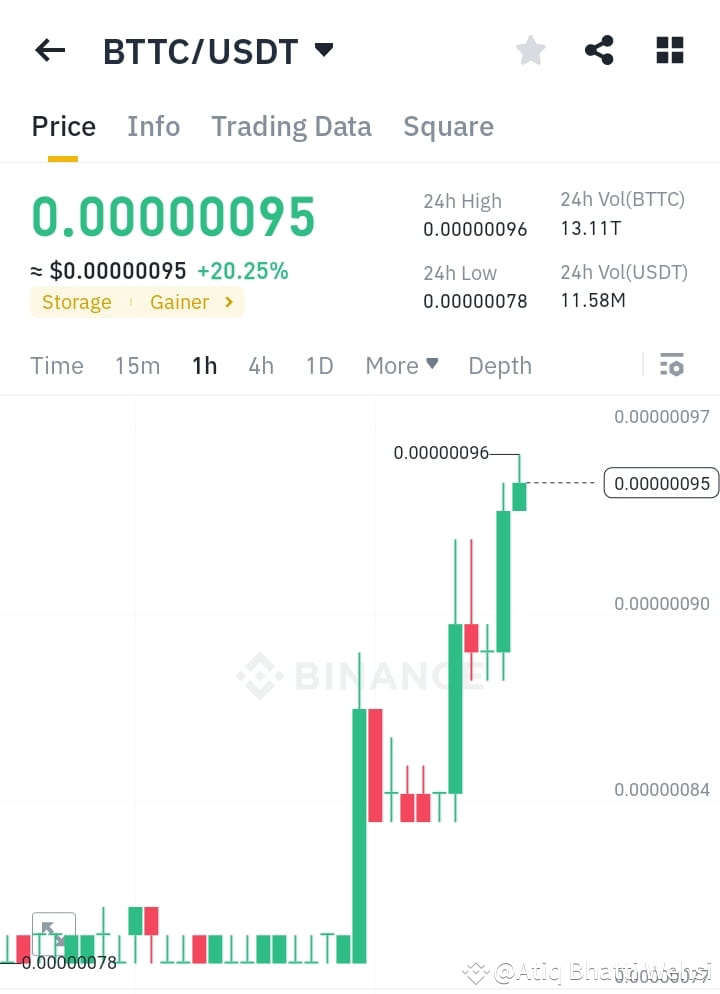The width and height of the screenshot is (720, 994).
Task: Expand the More timeframes dropdown
Action: click(x=401, y=366)
